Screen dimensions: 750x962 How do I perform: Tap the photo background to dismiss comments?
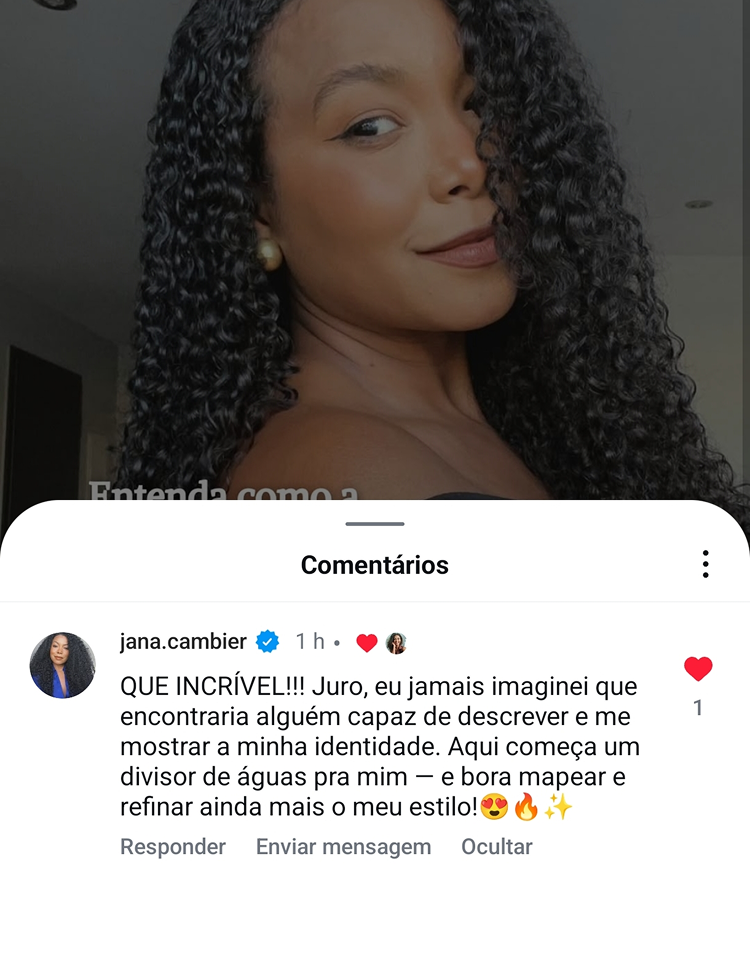pyautogui.click(x=375, y=250)
